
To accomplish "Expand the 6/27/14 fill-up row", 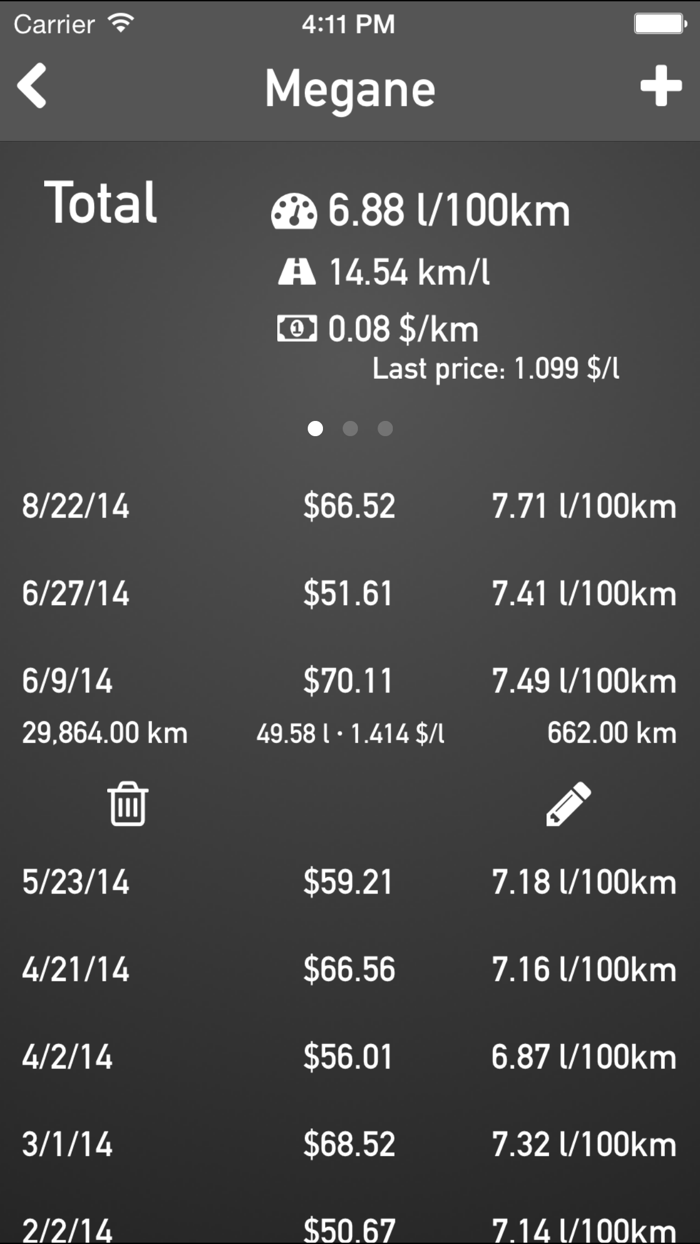I will 349,594.
